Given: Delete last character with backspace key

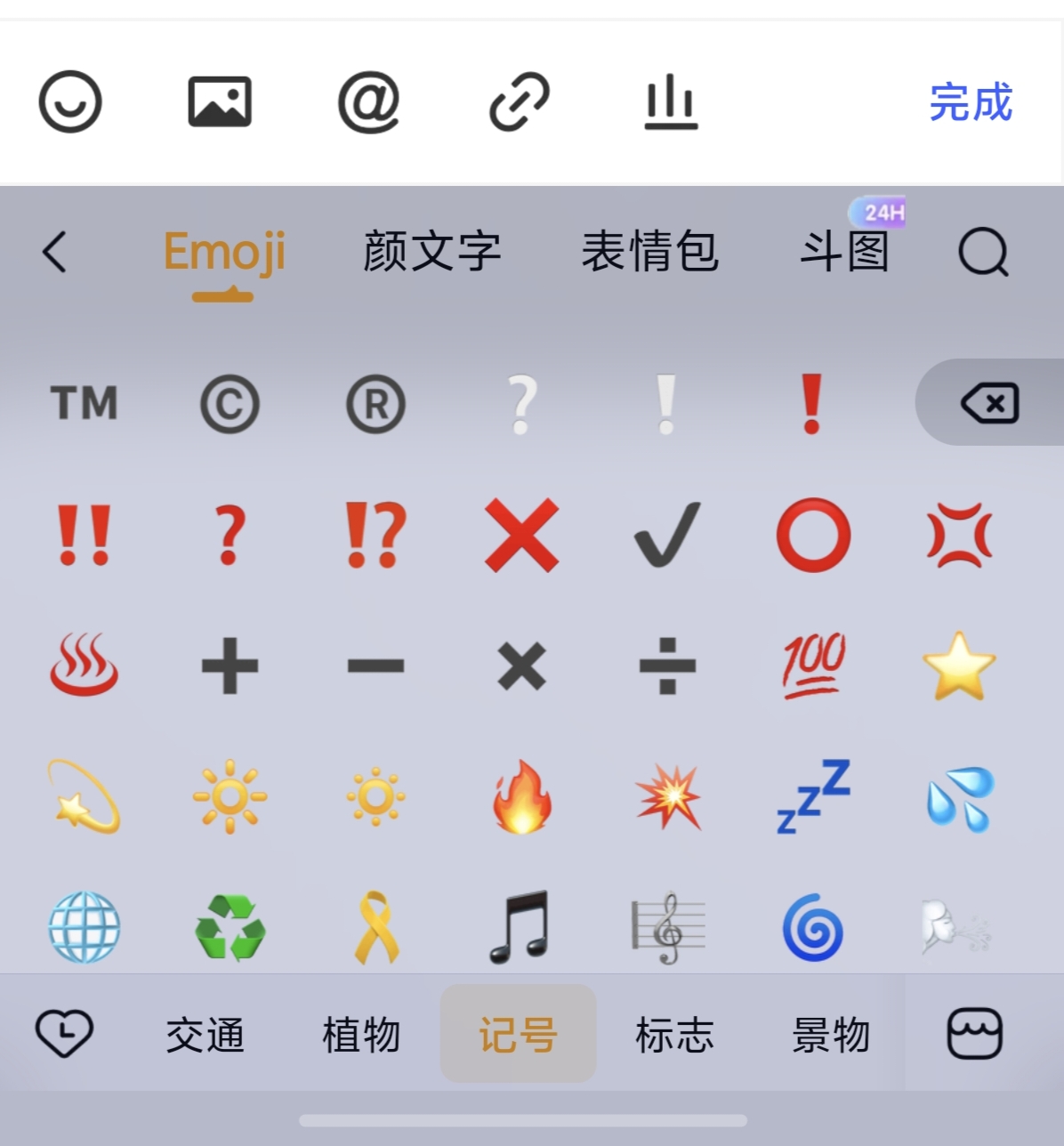Looking at the screenshot, I should (989, 403).
